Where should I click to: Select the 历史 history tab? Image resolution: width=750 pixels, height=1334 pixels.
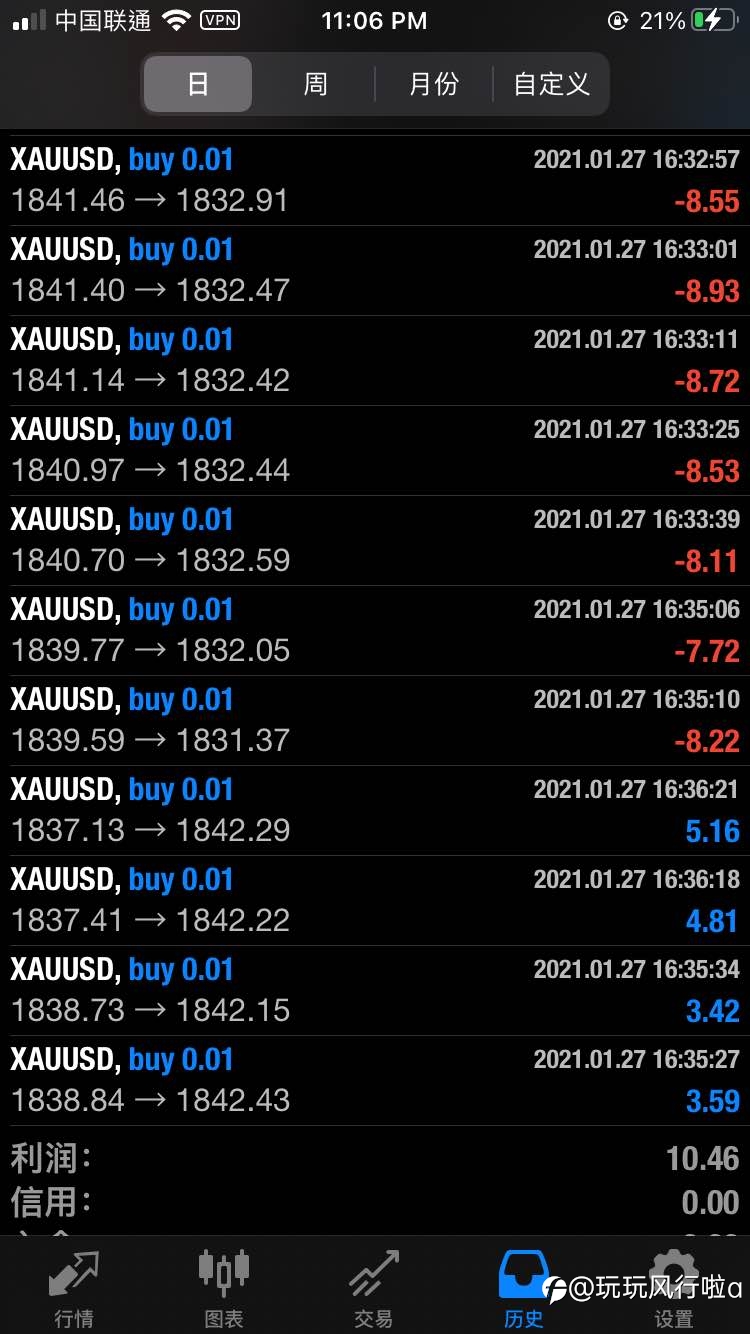click(524, 1289)
